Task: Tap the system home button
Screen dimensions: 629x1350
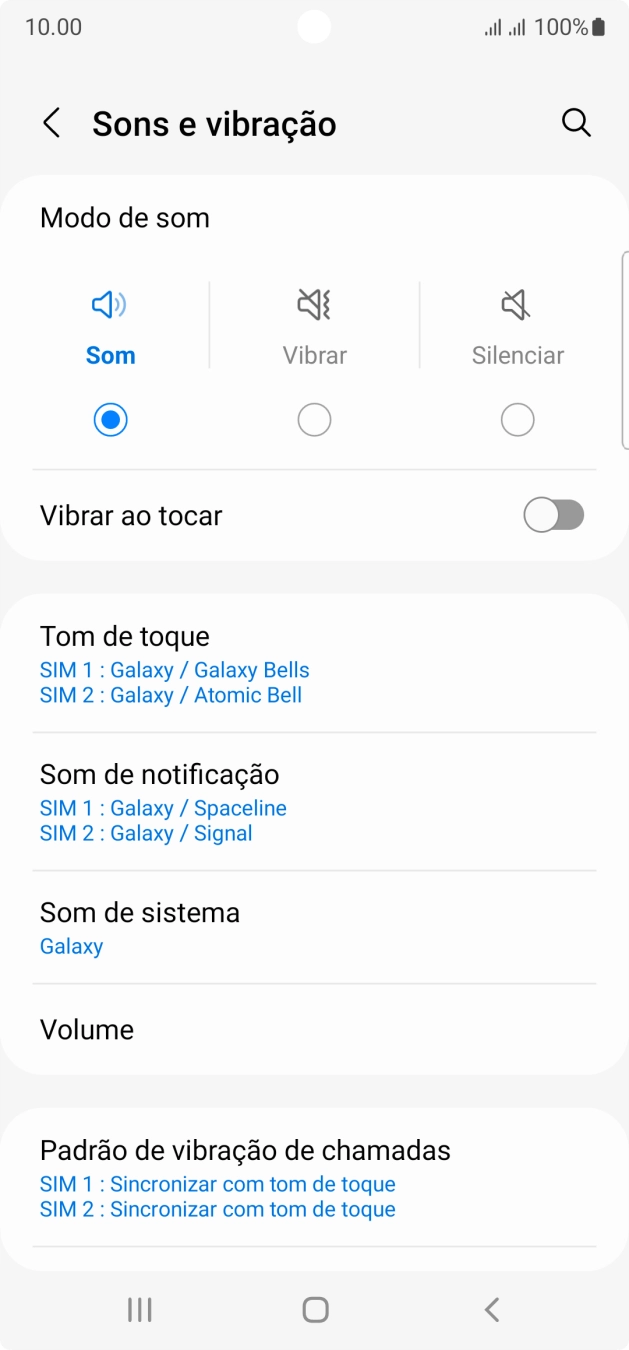Action: click(x=315, y=1310)
